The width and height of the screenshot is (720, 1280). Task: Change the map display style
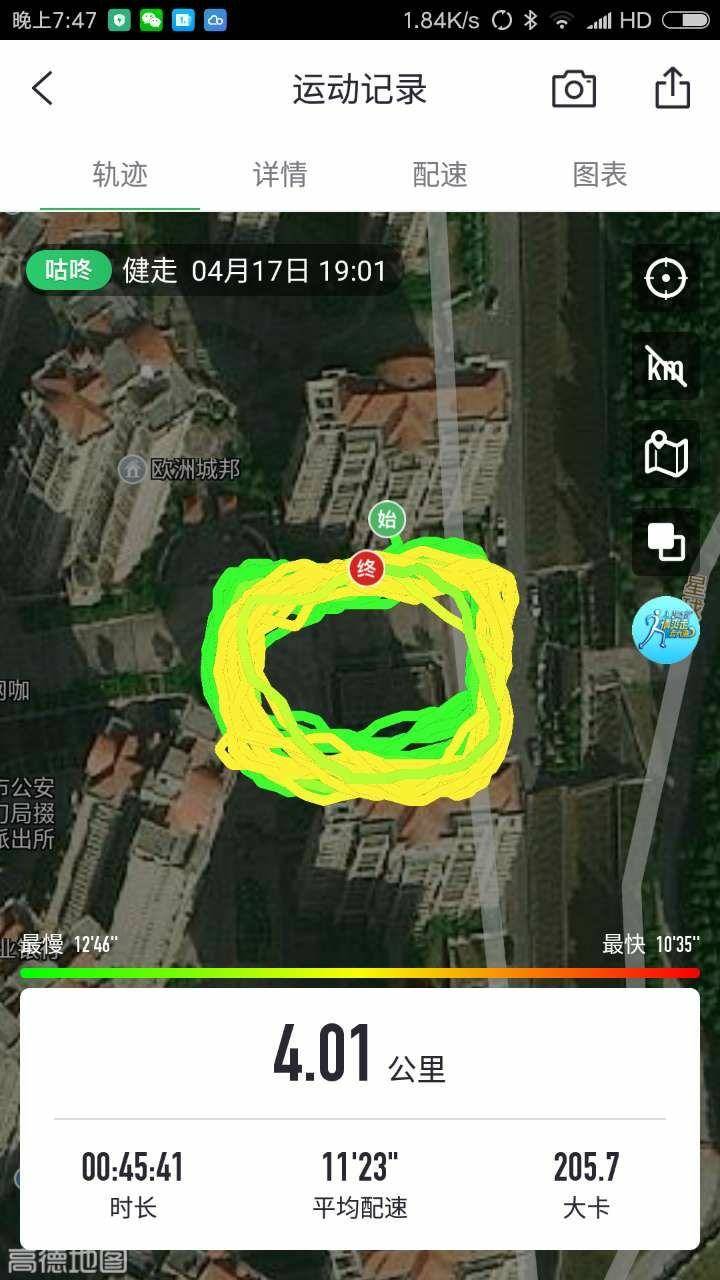pyautogui.click(x=666, y=455)
